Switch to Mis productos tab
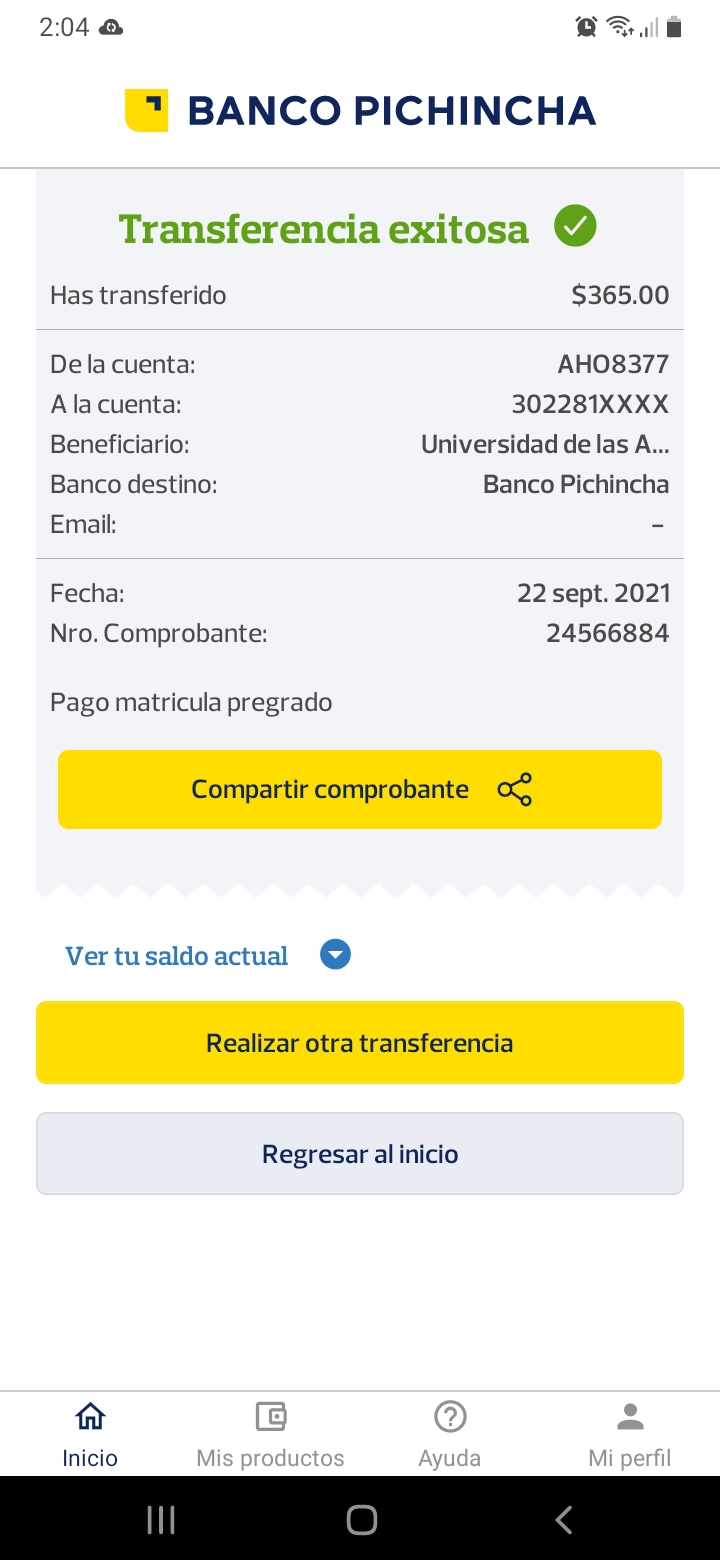 coord(270,1433)
